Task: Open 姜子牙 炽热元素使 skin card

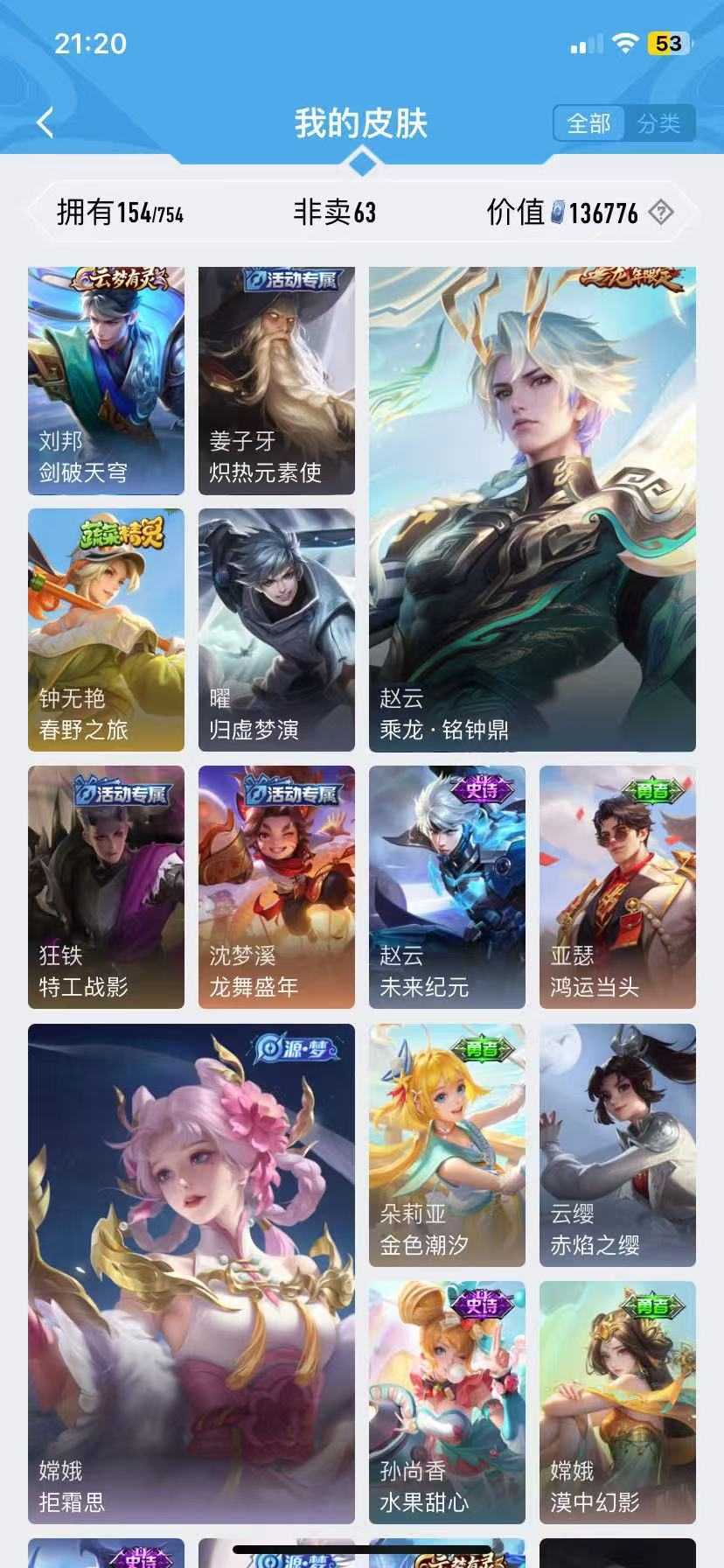Action: (276, 381)
